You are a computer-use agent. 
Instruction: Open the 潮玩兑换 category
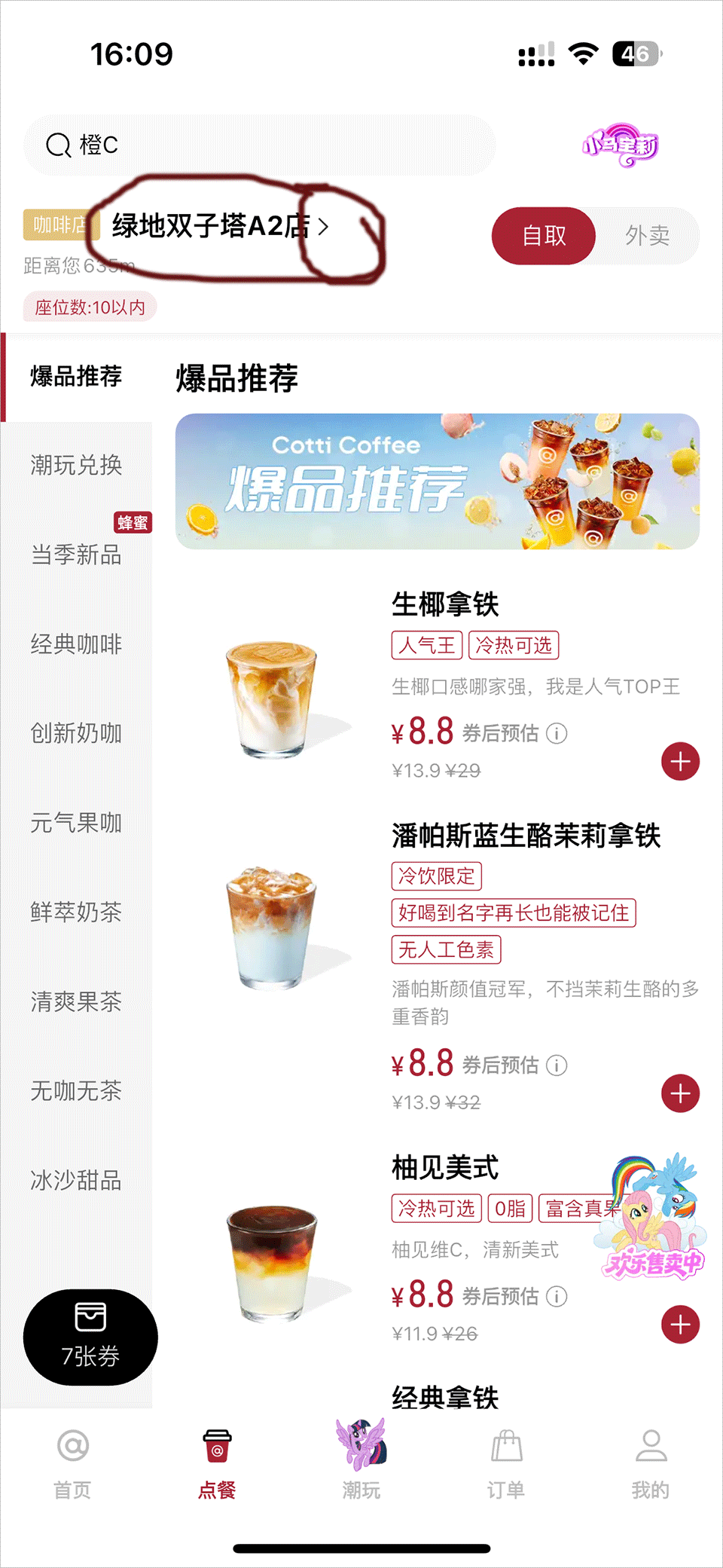[x=76, y=465]
